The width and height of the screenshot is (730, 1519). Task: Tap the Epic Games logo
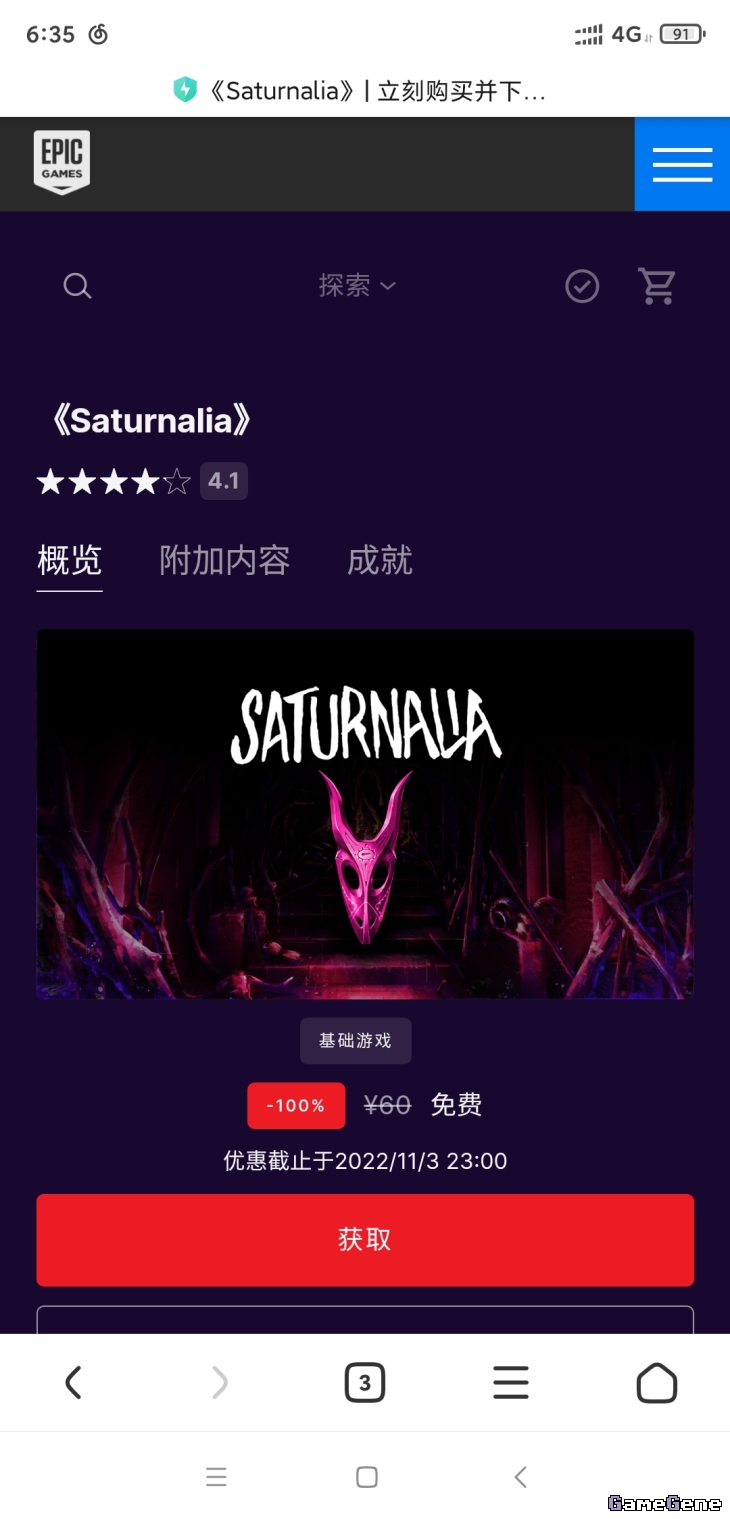[x=62, y=163]
